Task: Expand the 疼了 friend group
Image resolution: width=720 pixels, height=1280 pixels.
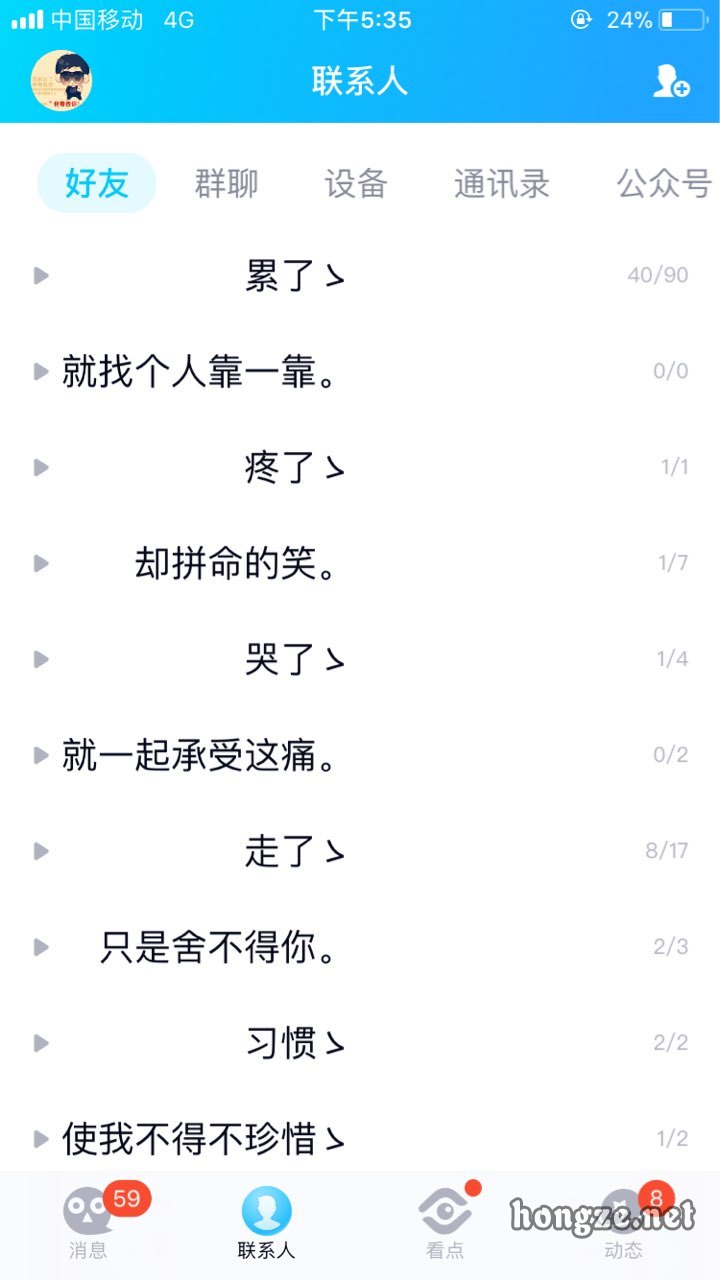Action: click(x=360, y=467)
